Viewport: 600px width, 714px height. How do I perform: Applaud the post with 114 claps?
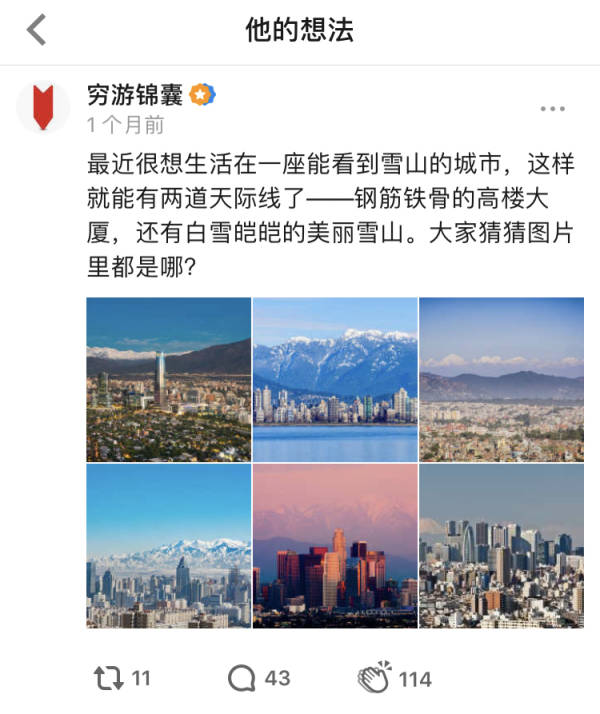click(x=394, y=678)
